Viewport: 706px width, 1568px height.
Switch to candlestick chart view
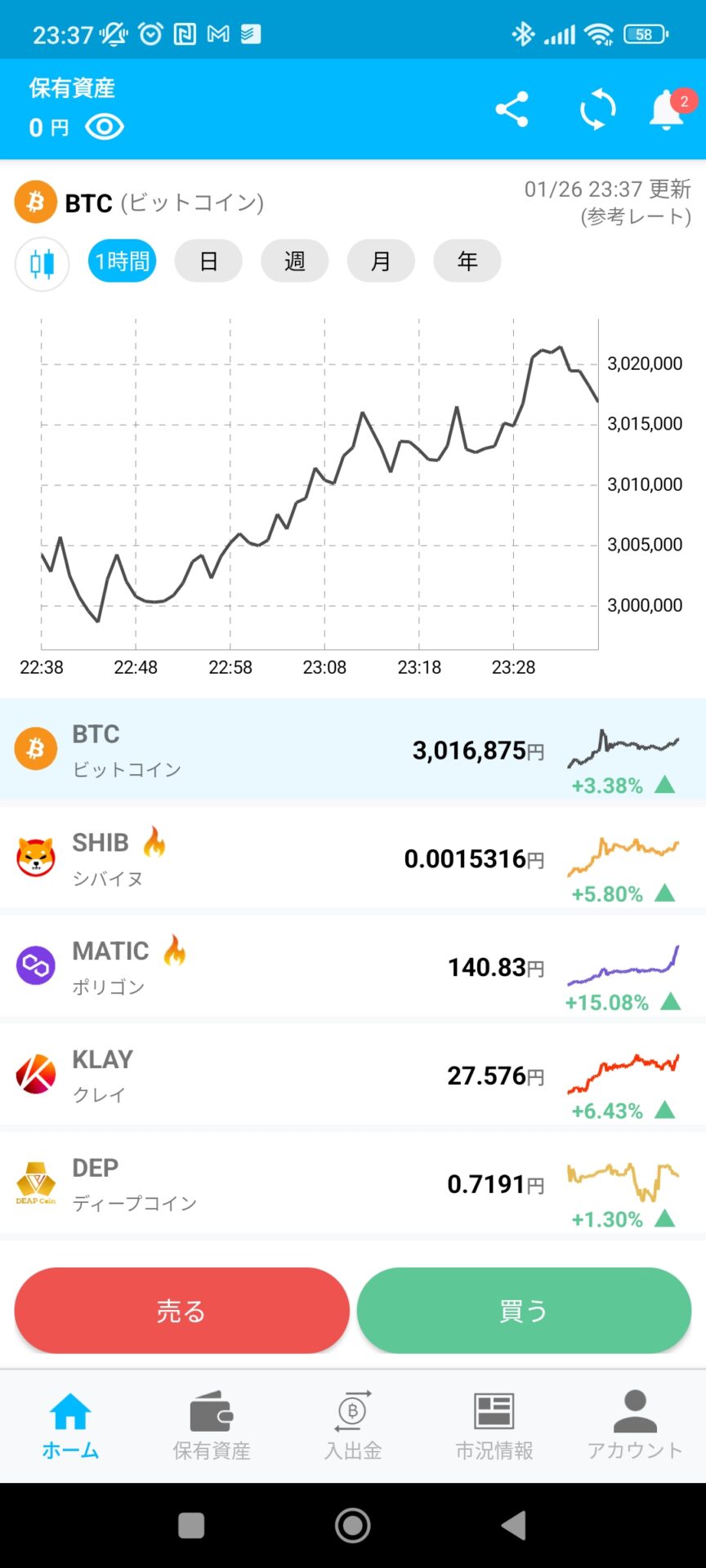pyautogui.click(x=42, y=263)
